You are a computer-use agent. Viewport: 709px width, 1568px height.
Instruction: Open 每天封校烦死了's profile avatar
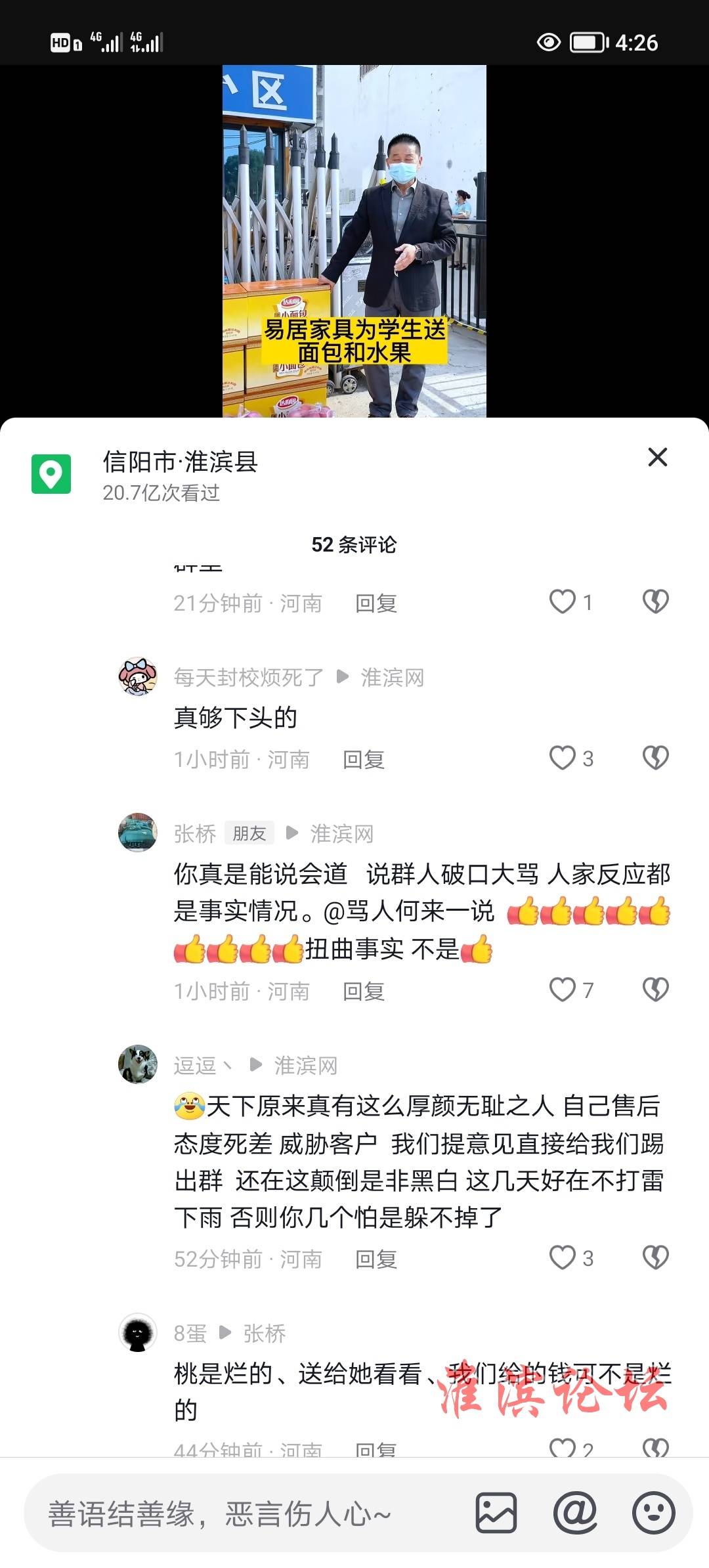click(x=138, y=676)
